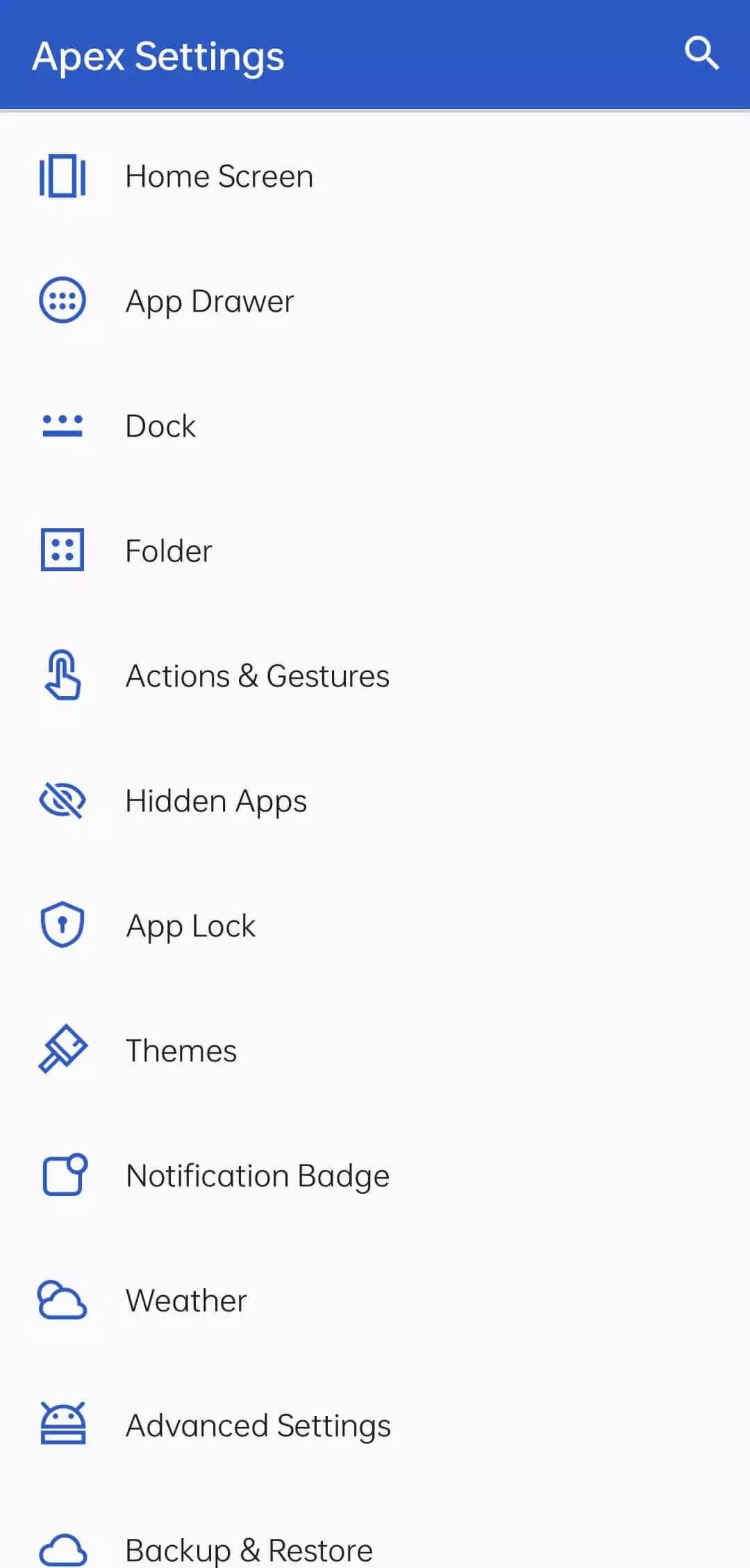Open search in Apex Settings
The width and height of the screenshot is (750, 1568).
(701, 53)
